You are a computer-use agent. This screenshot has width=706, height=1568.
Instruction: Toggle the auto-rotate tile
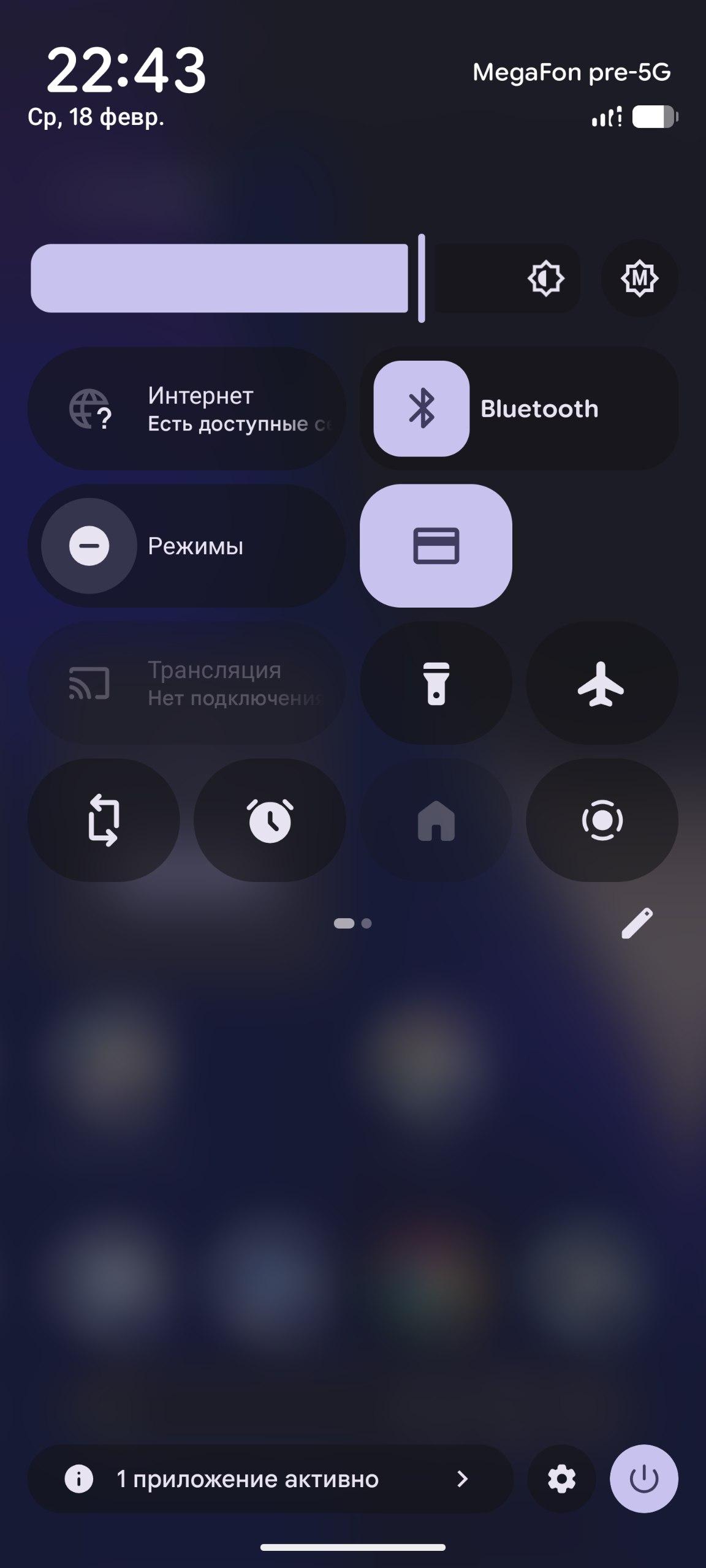(104, 820)
